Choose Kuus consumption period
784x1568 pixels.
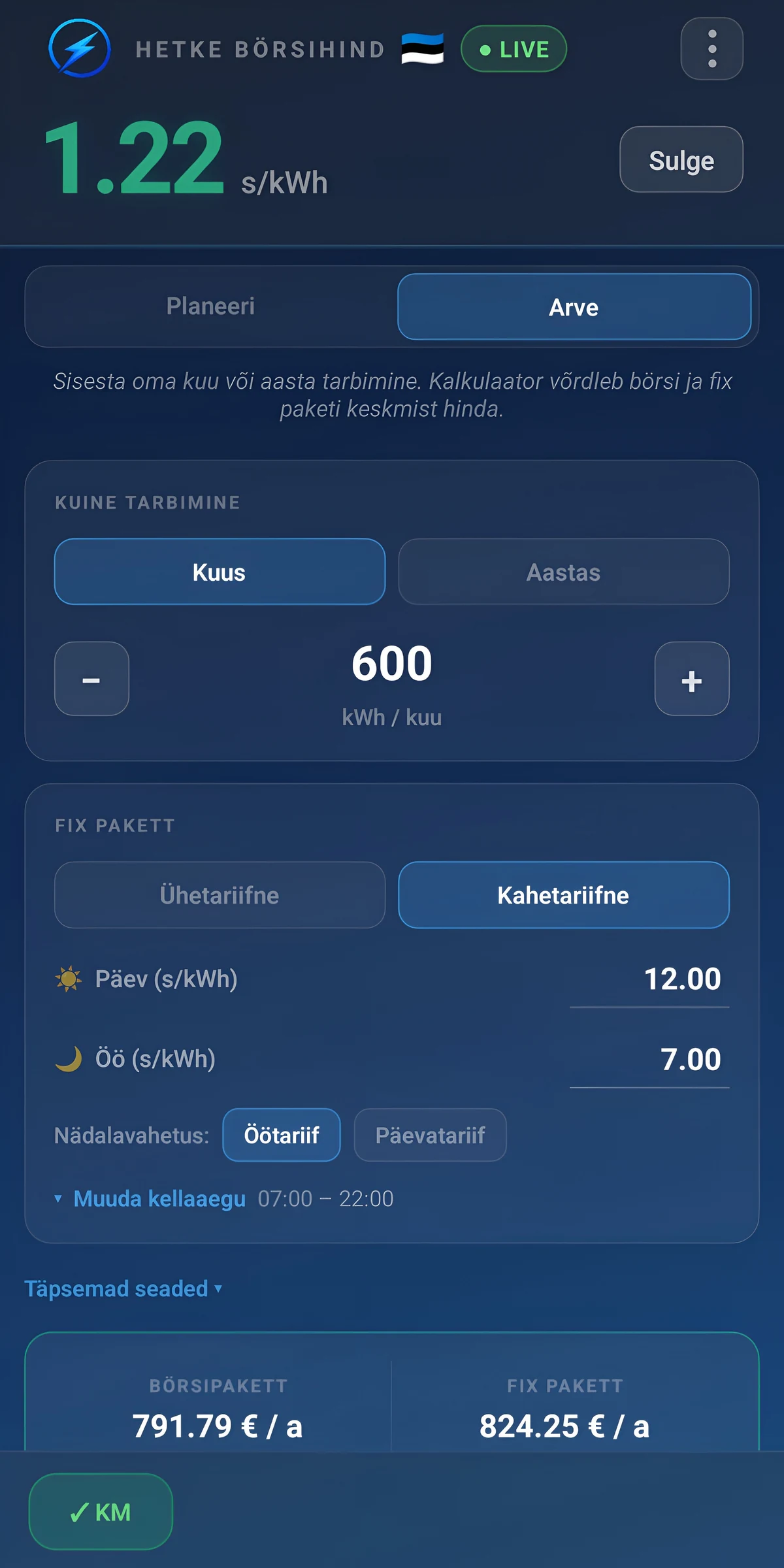pos(220,572)
